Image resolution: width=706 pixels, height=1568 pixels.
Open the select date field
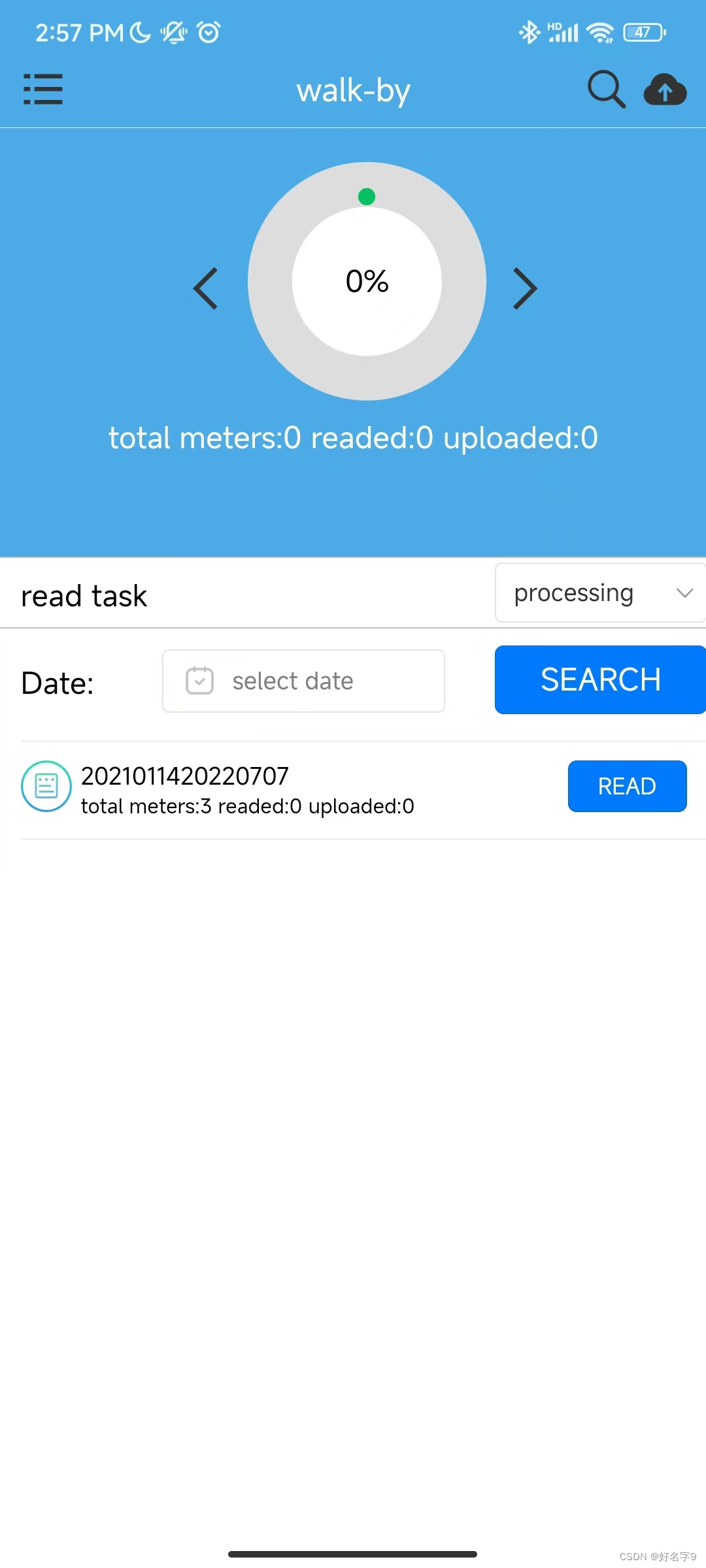(303, 681)
